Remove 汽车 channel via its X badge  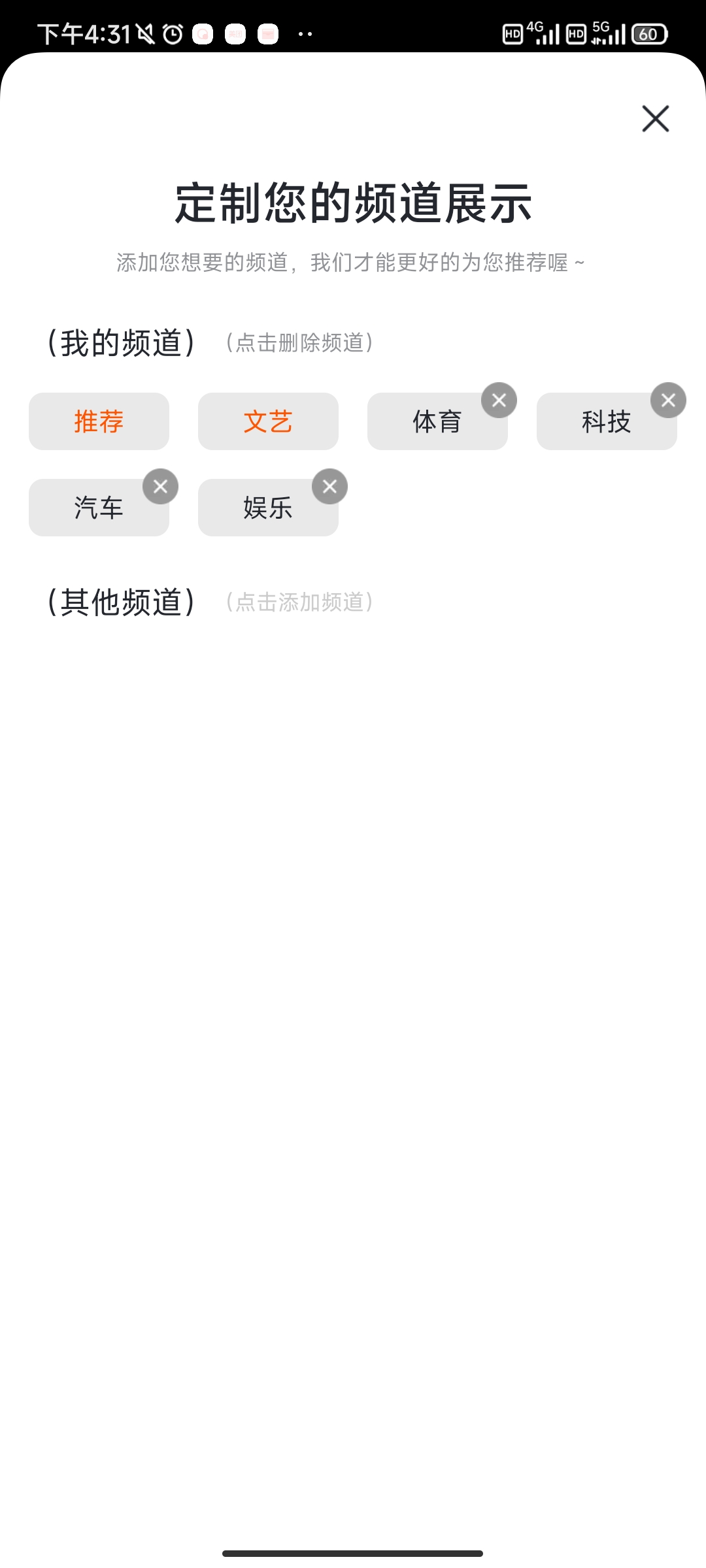[x=160, y=487]
